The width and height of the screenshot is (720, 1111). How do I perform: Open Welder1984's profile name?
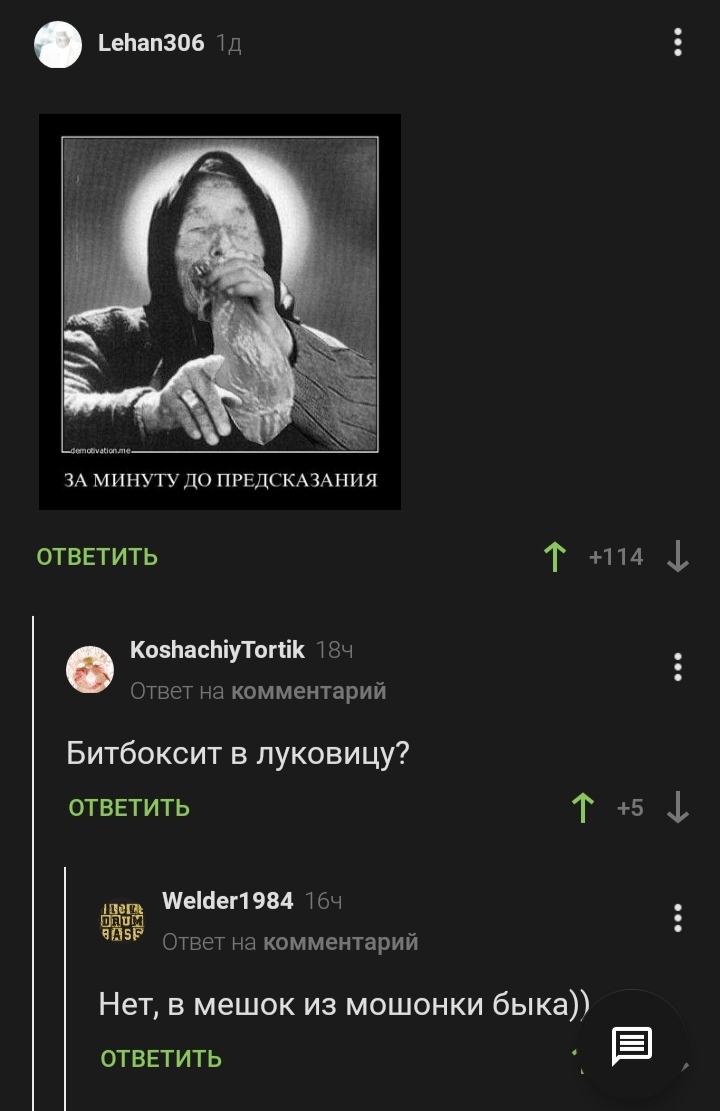(x=227, y=901)
